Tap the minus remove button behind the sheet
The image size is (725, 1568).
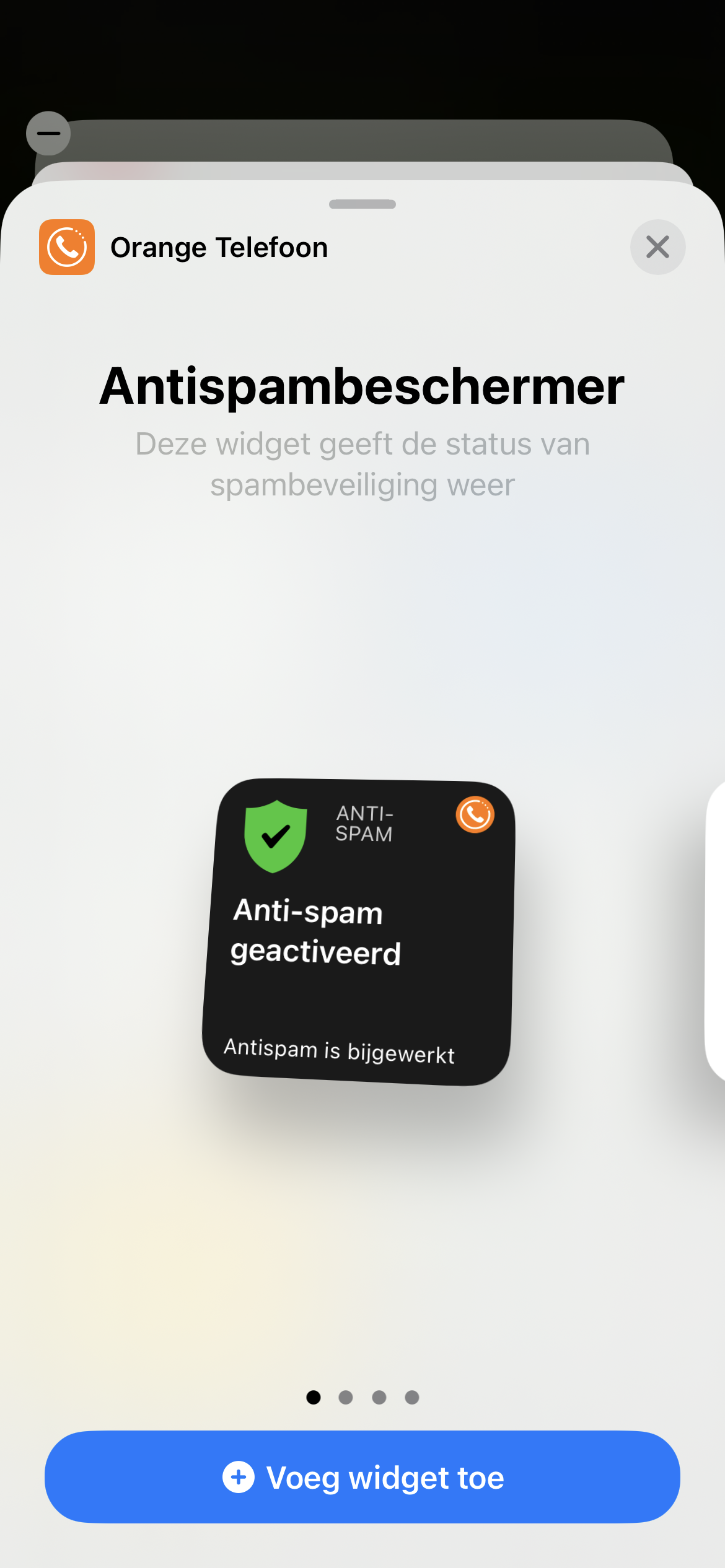pyautogui.click(x=48, y=133)
